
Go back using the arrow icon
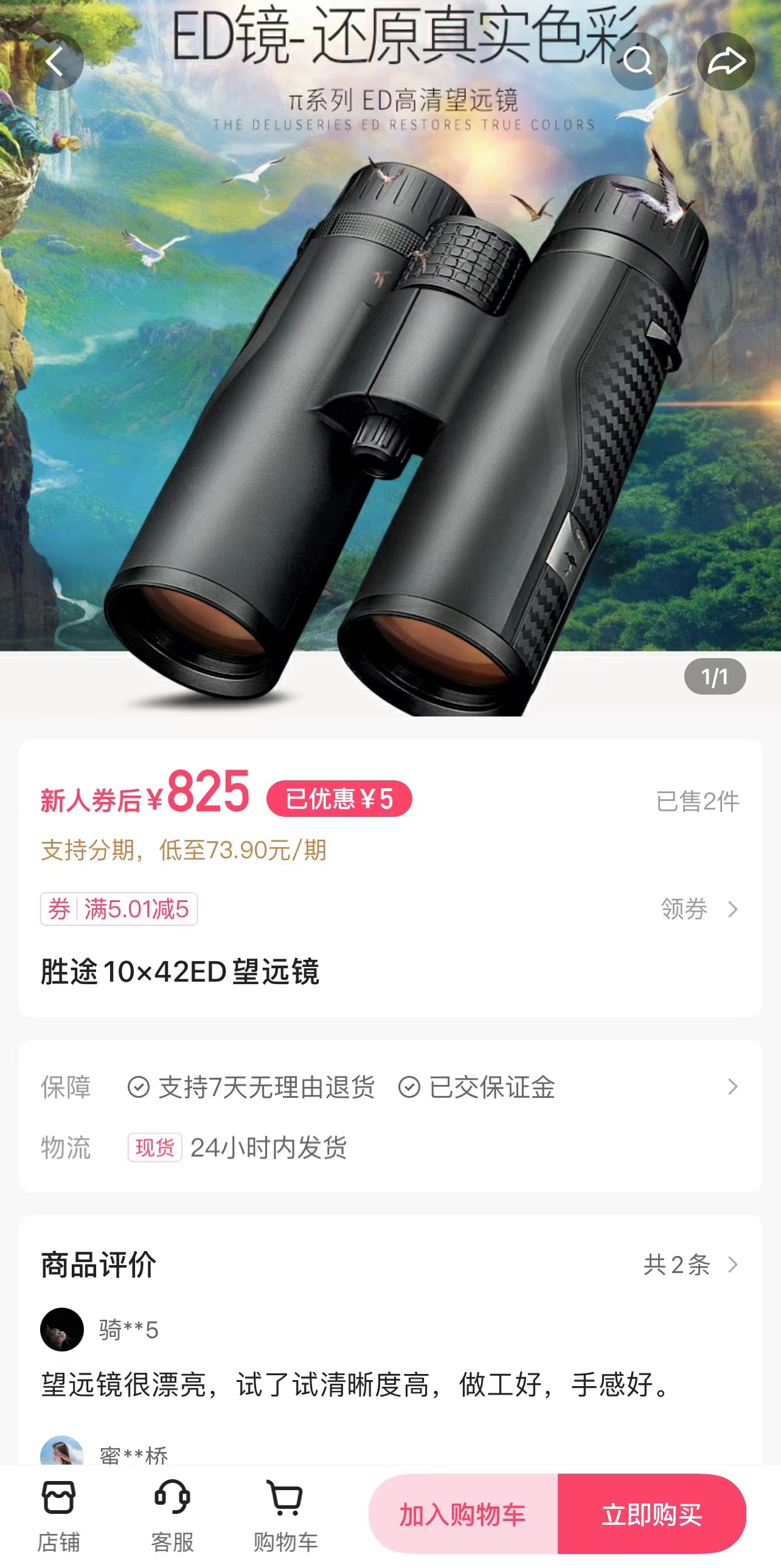click(55, 61)
